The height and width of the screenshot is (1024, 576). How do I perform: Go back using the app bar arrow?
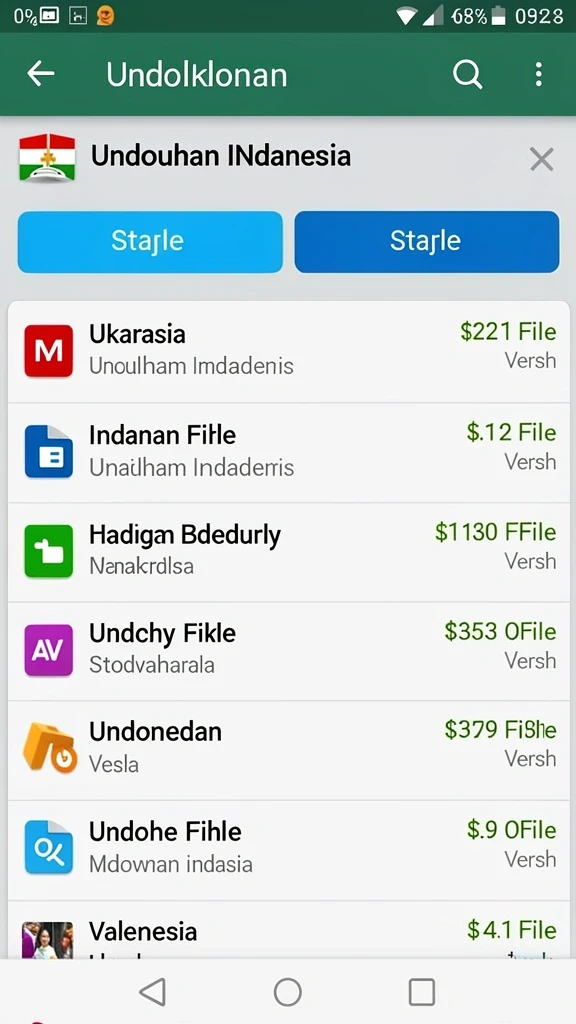[40, 74]
